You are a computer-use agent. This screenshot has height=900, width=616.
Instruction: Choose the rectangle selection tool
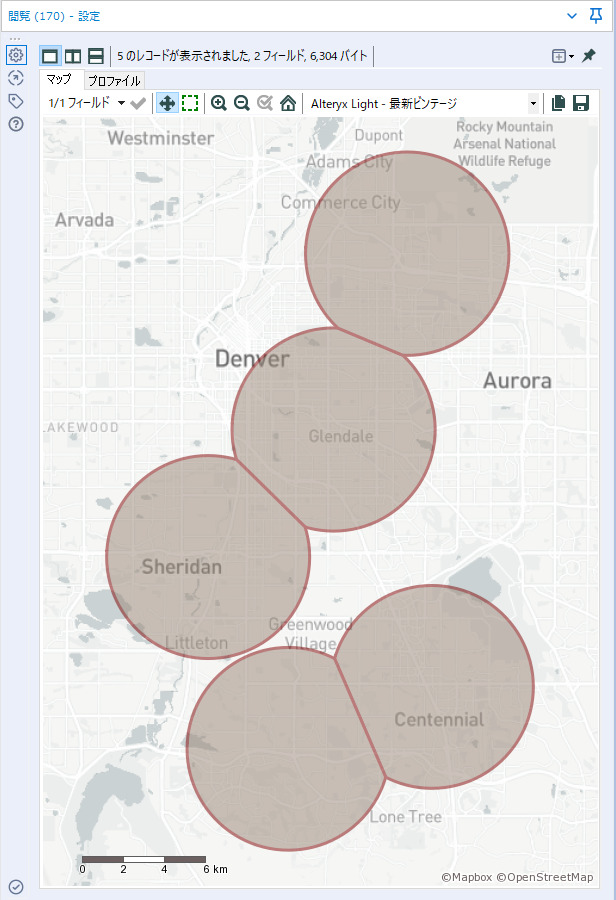click(190, 103)
